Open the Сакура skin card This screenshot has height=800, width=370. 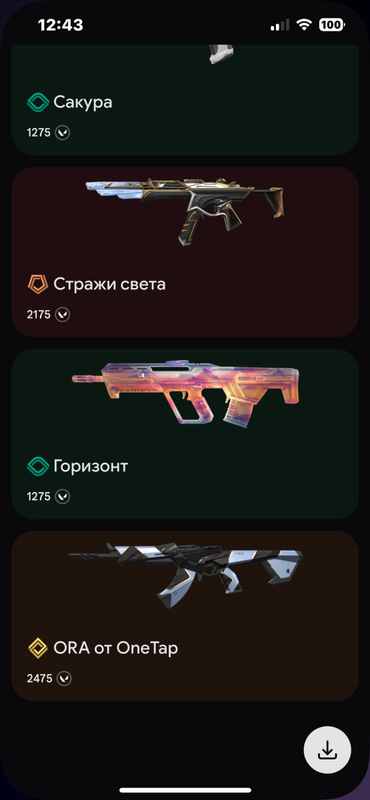tap(185, 99)
